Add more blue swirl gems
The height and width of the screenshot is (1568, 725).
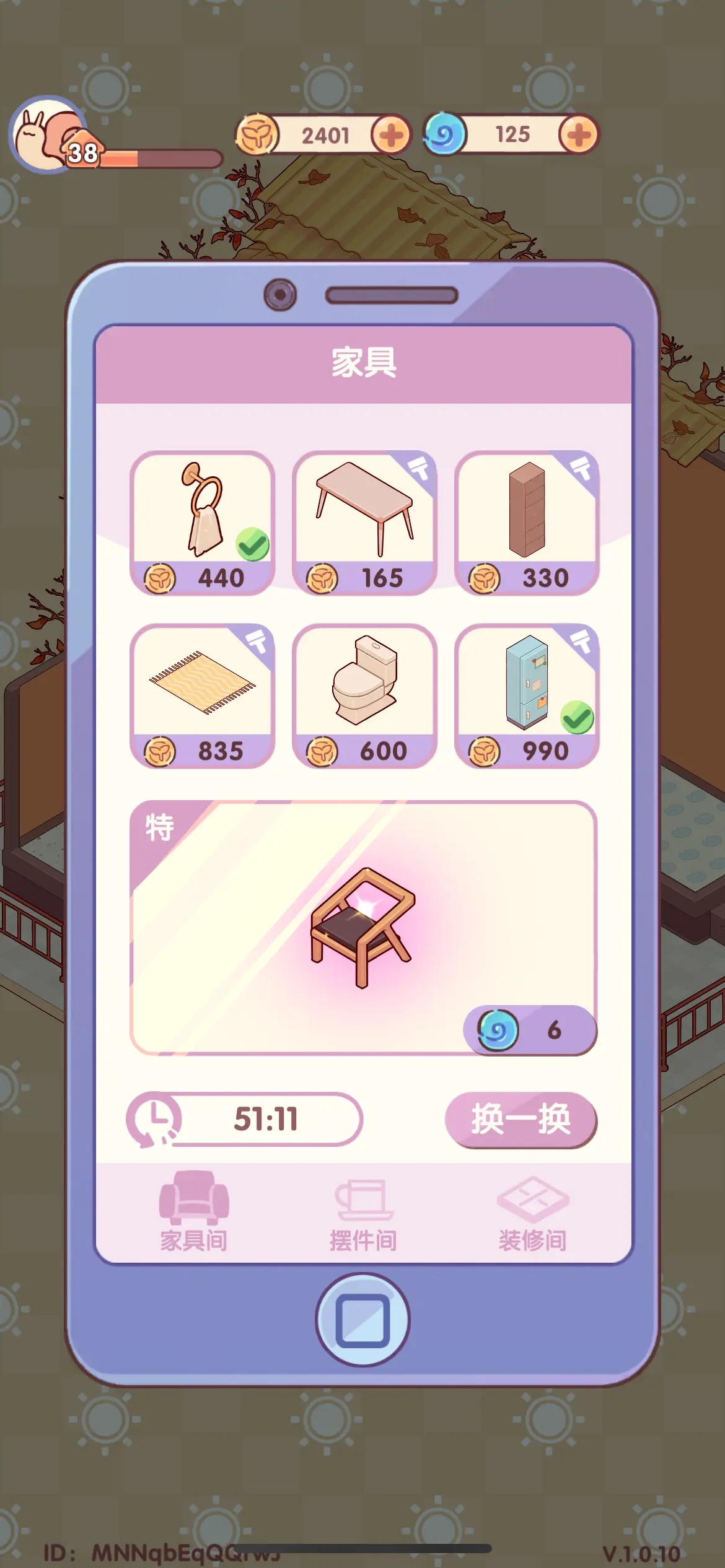pyautogui.click(x=578, y=135)
